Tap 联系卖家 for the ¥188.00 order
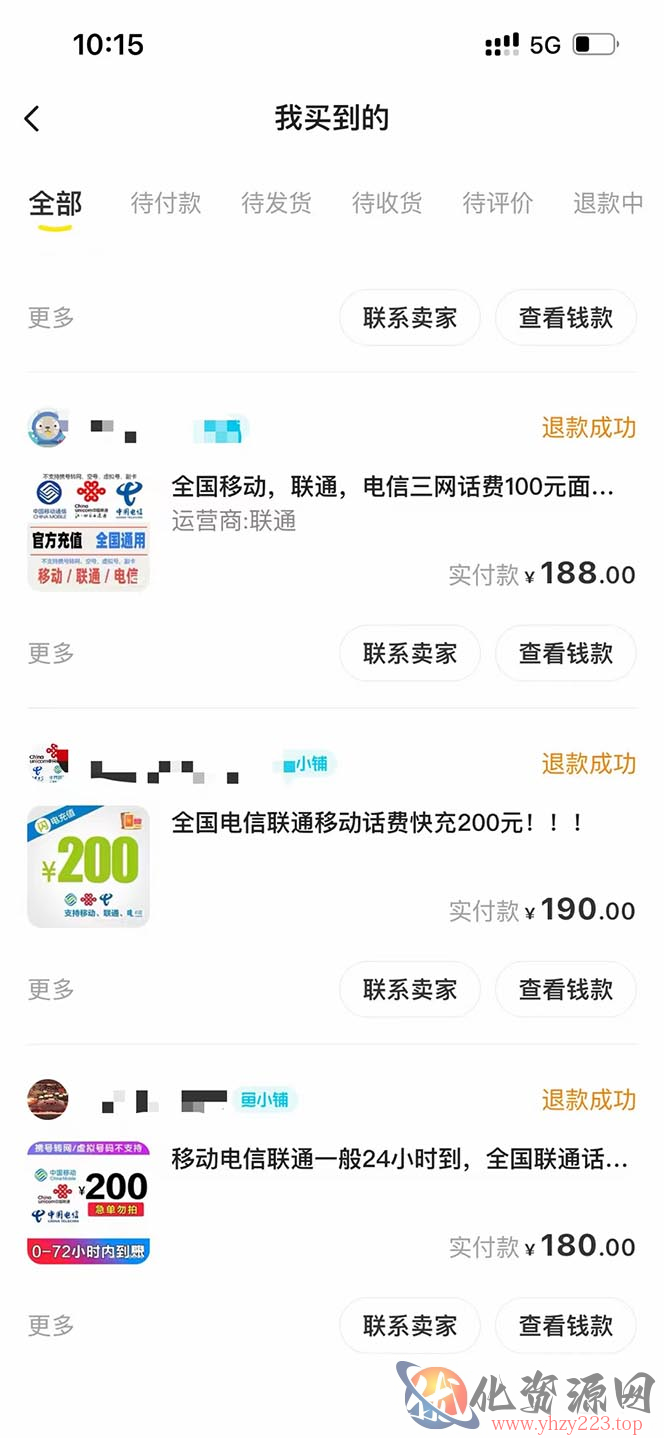The height and width of the screenshot is (1438, 664). [410, 654]
